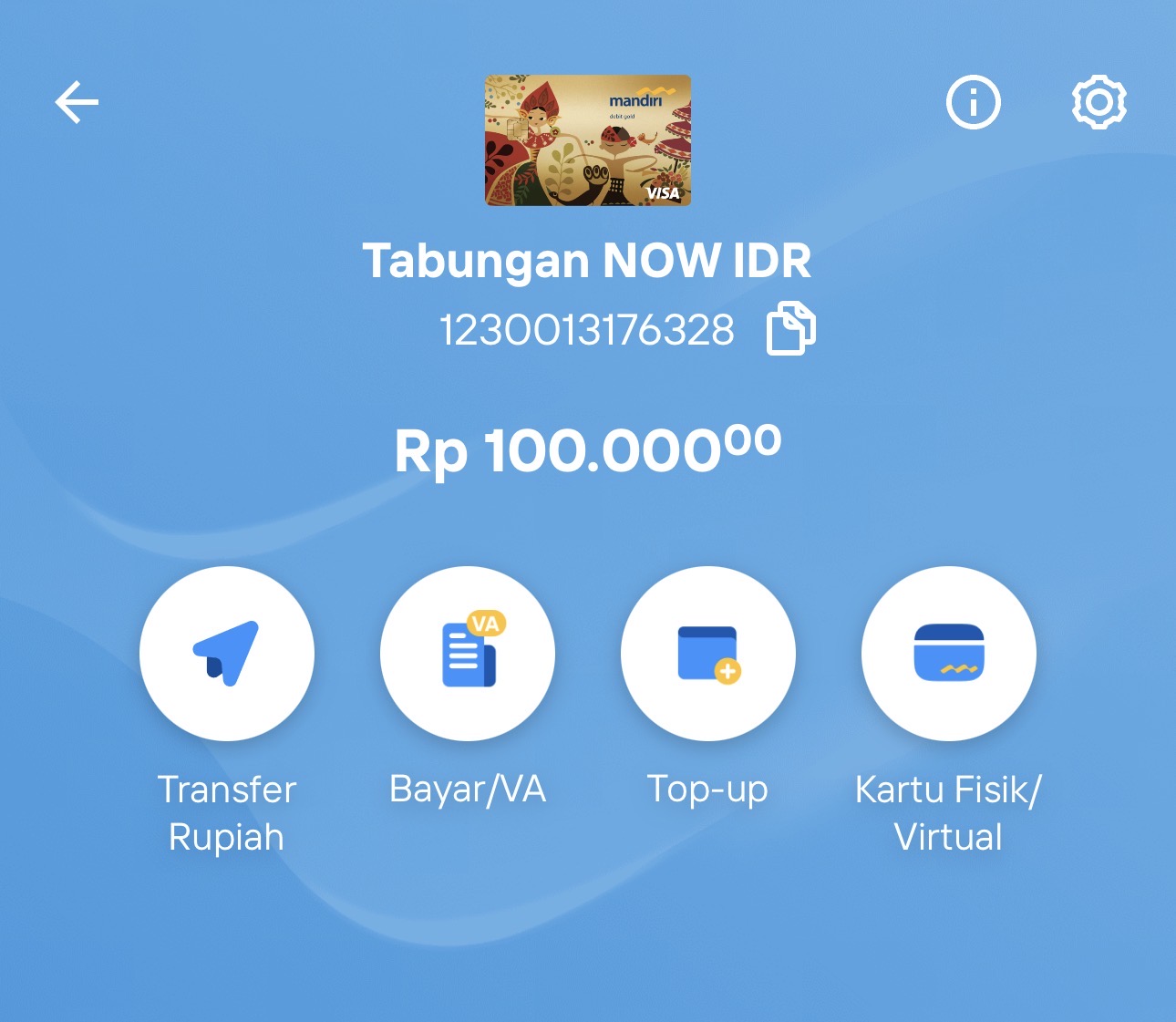This screenshot has height=1022, width=1176.
Task: Open Kartu Fisik/Virtual
Action: 948,654
